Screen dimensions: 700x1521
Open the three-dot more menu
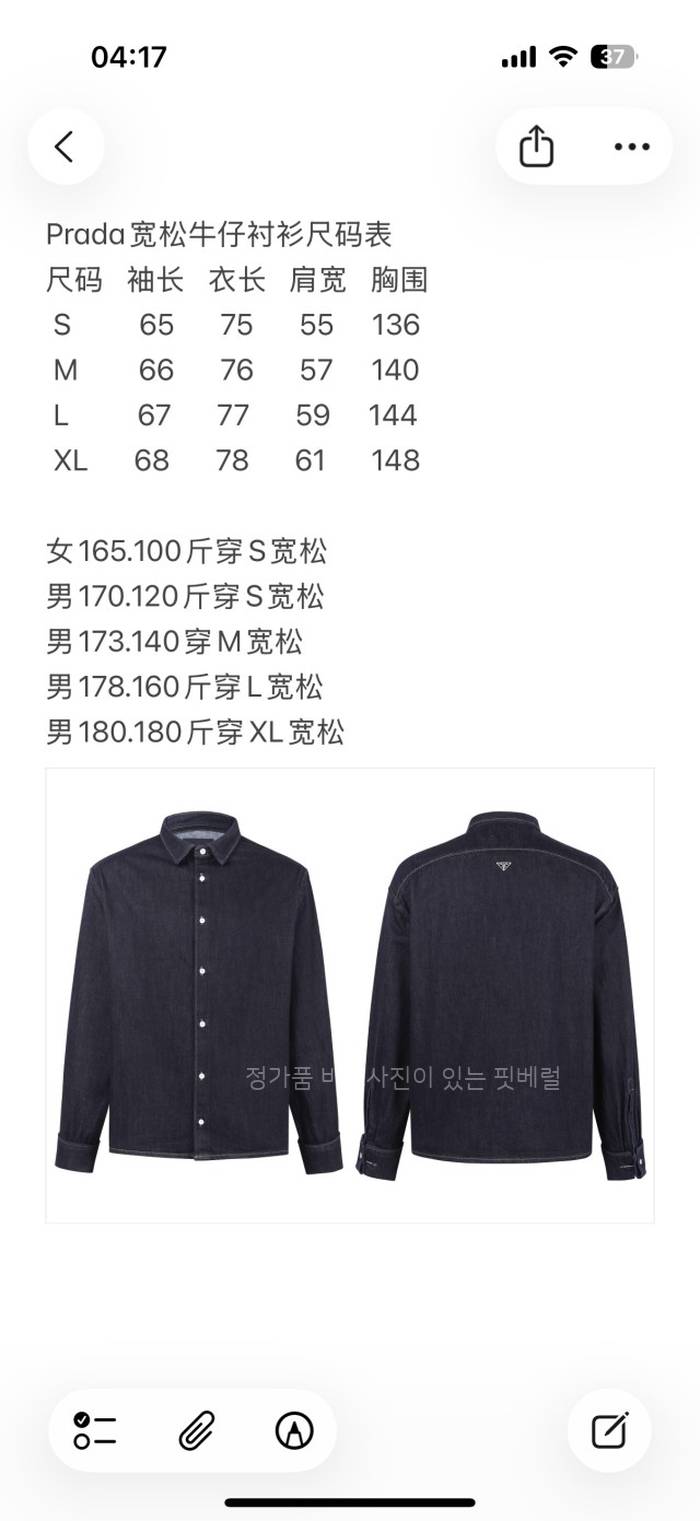[x=632, y=147]
